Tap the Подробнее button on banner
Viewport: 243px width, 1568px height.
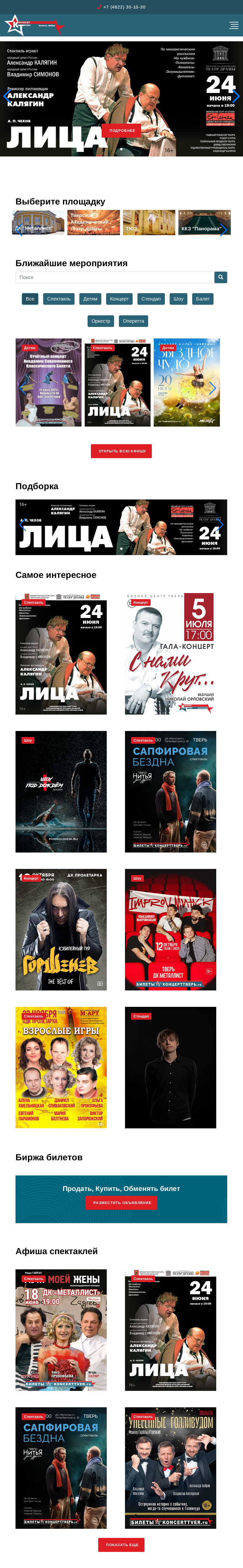point(123,130)
